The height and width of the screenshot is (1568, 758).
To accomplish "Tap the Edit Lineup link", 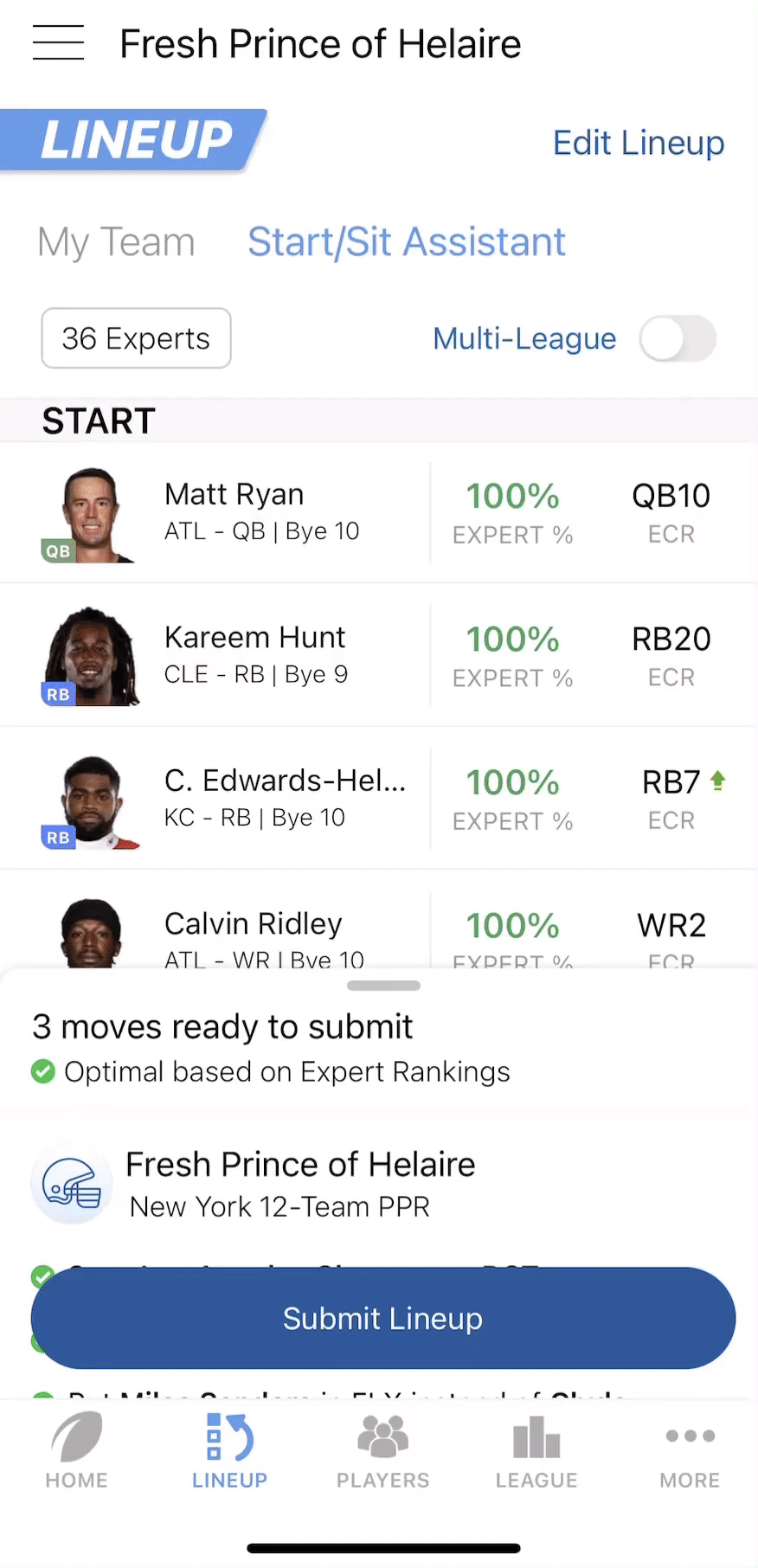I will click(638, 143).
